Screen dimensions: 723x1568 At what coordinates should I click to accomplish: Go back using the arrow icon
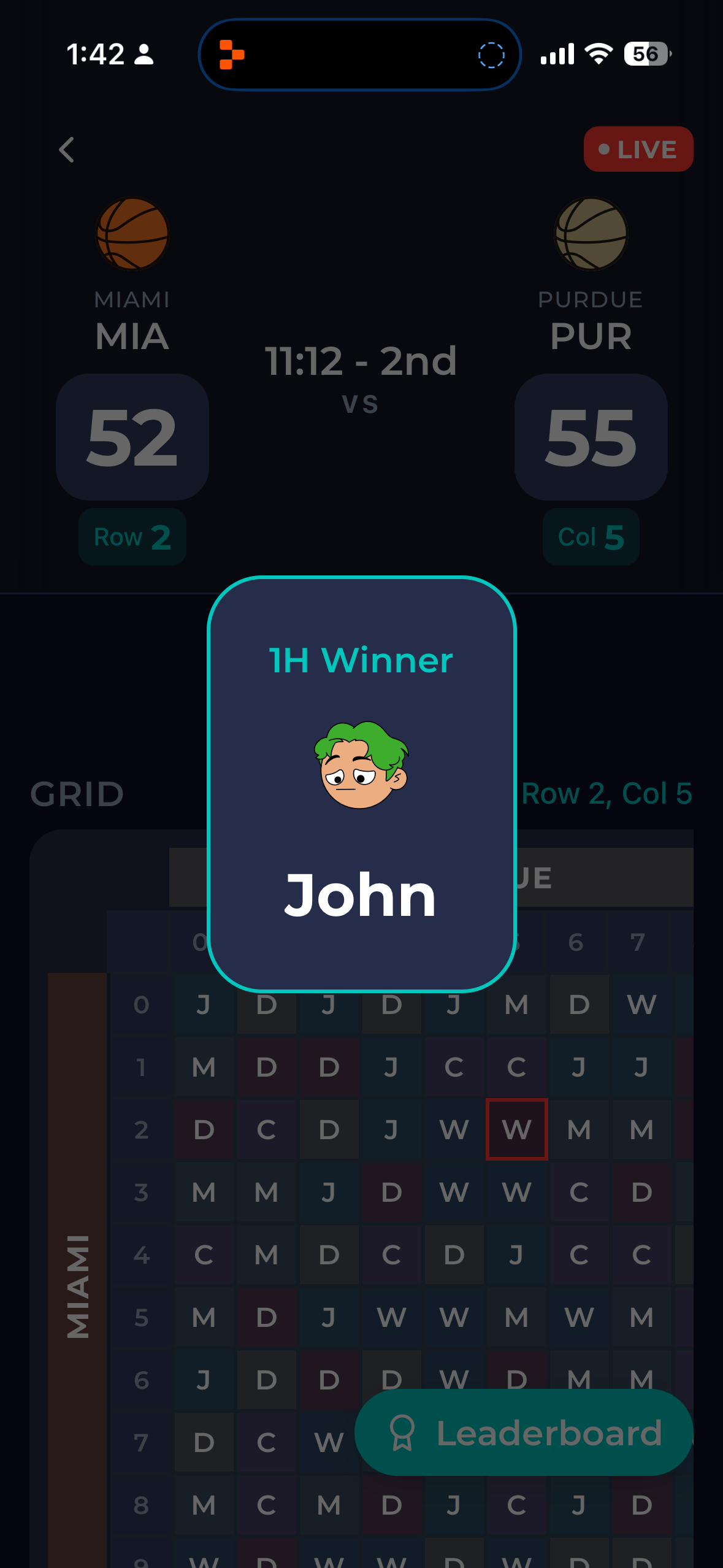click(x=66, y=150)
